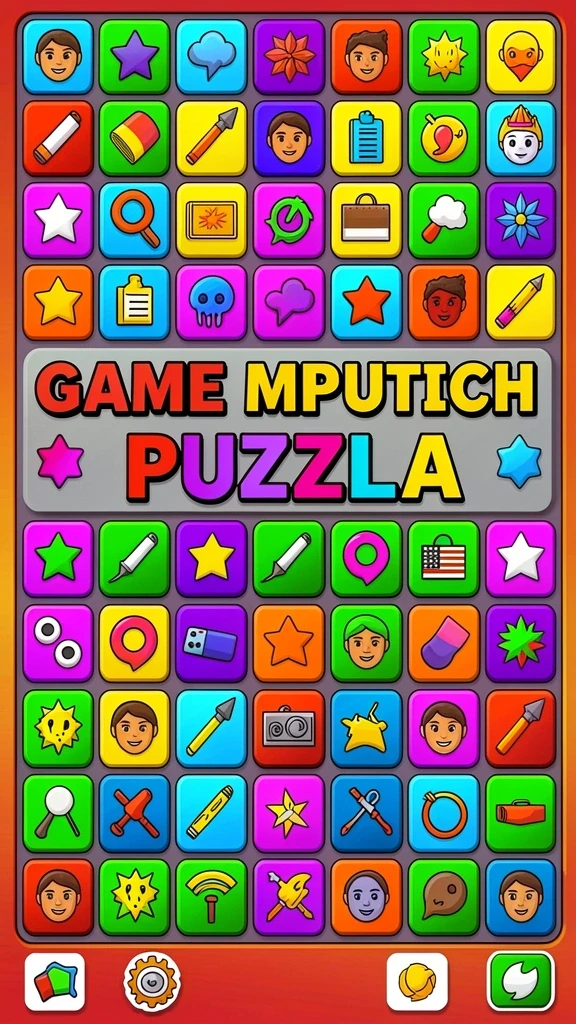The height and width of the screenshot is (1024, 576).
Task: Tap the orange ring tile
Action: [x=443, y=814]
